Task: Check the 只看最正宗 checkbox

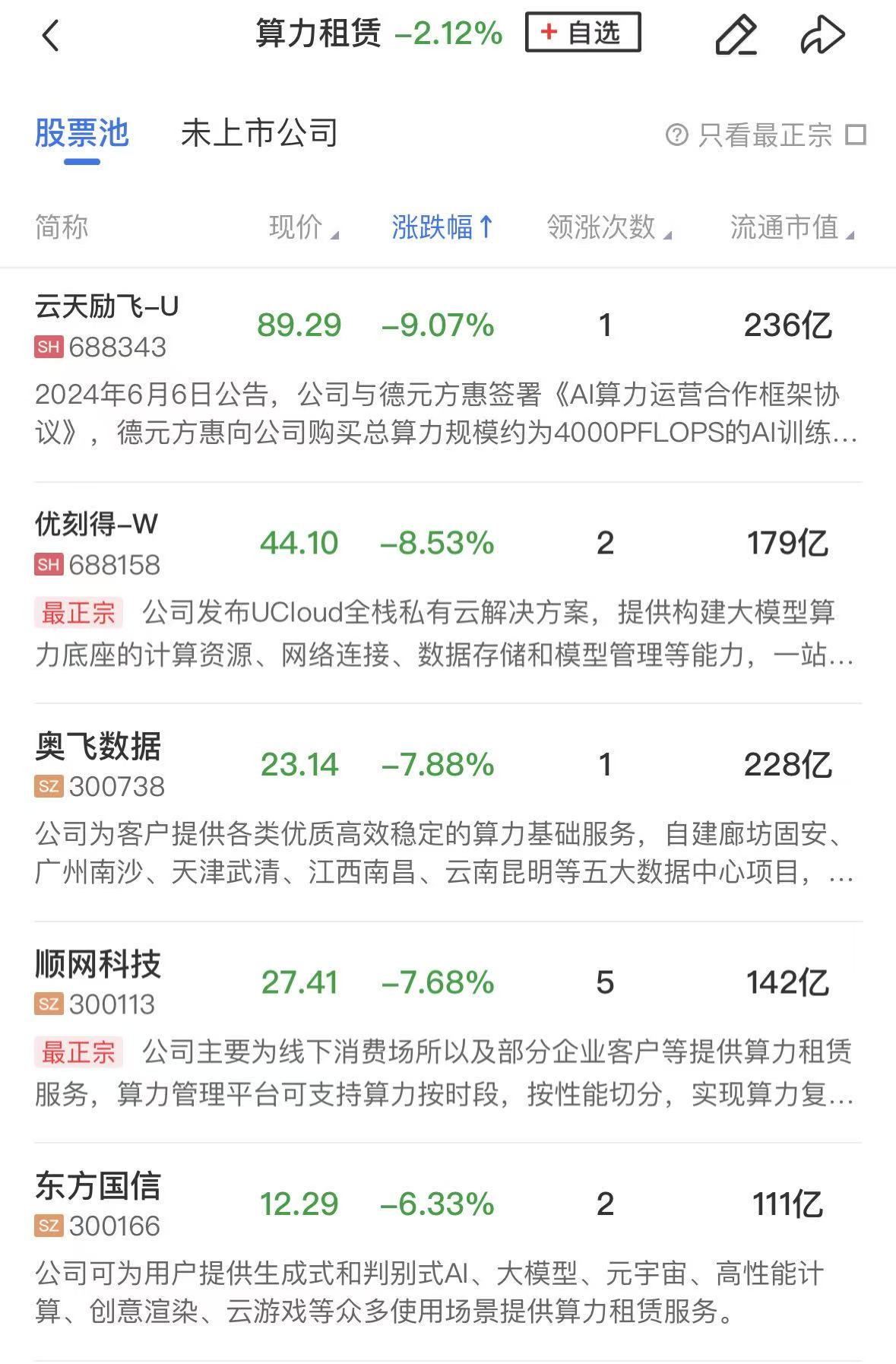Action: (856, 135)
